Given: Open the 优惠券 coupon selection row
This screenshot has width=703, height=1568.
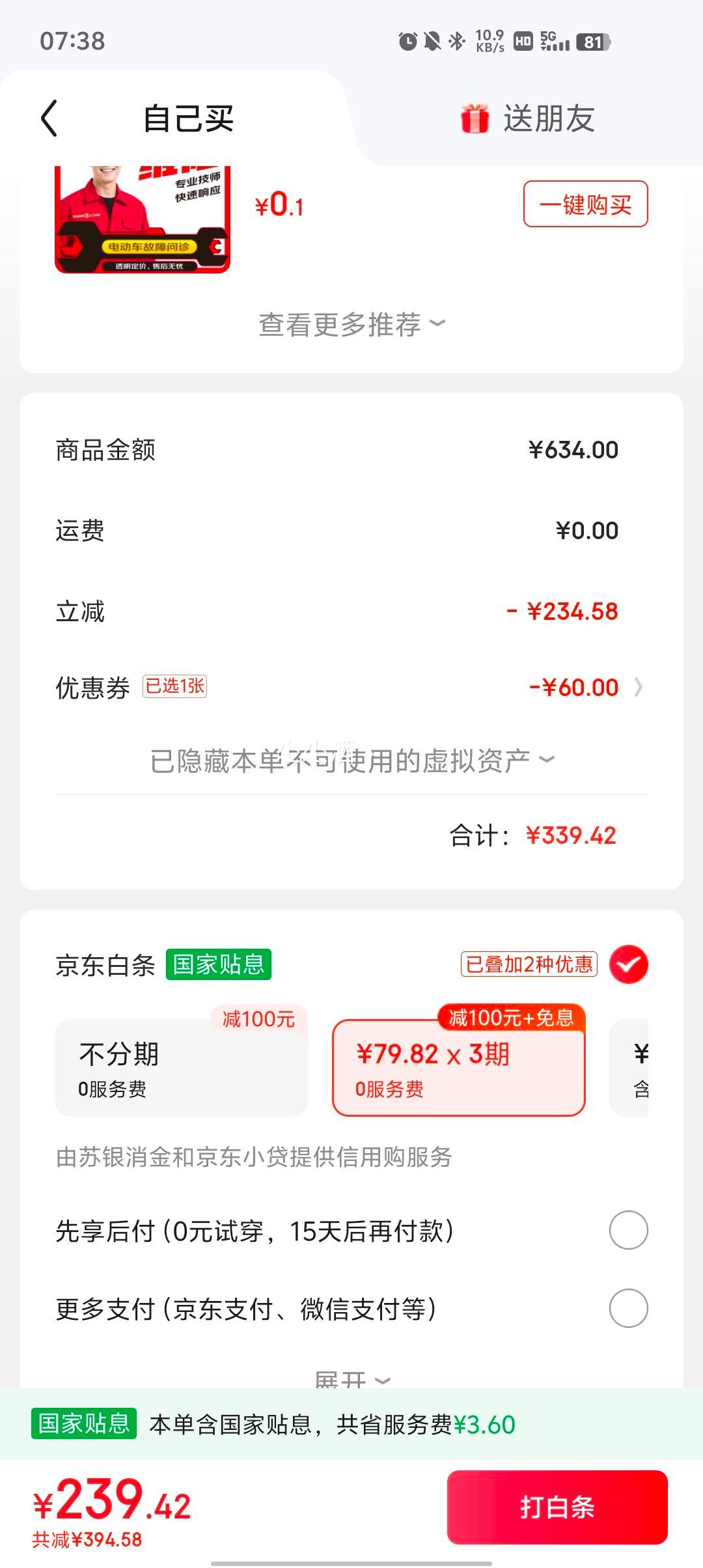Looking at the screenshot, I should pyautogui.click(x=351, y=687).
